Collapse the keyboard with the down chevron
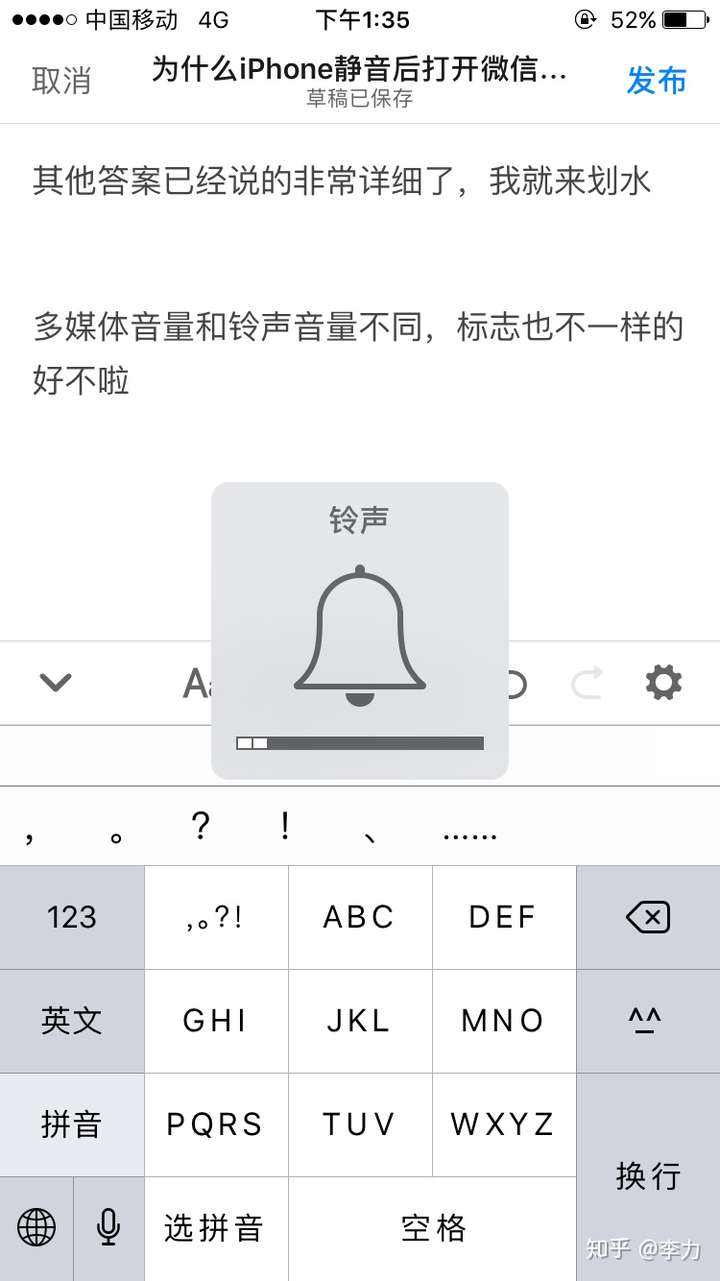 pyautogui.click(x=56, y=683)
